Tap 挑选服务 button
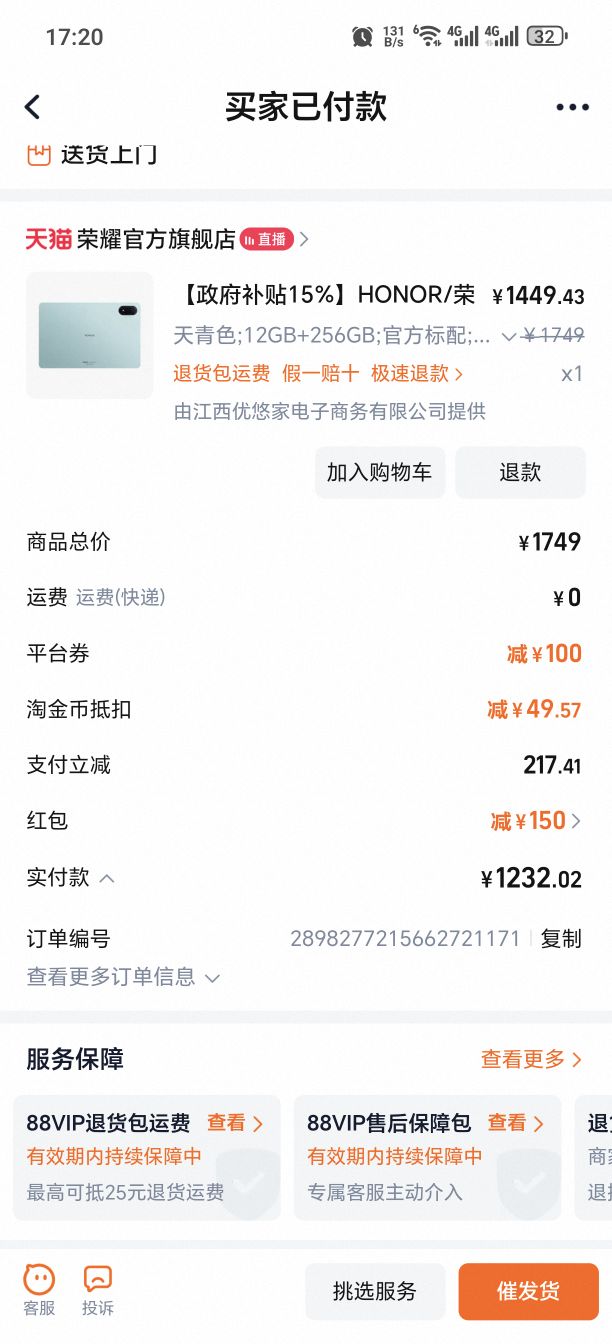612x1344 pixels. pyautogui.click(x=374, y=1291)
